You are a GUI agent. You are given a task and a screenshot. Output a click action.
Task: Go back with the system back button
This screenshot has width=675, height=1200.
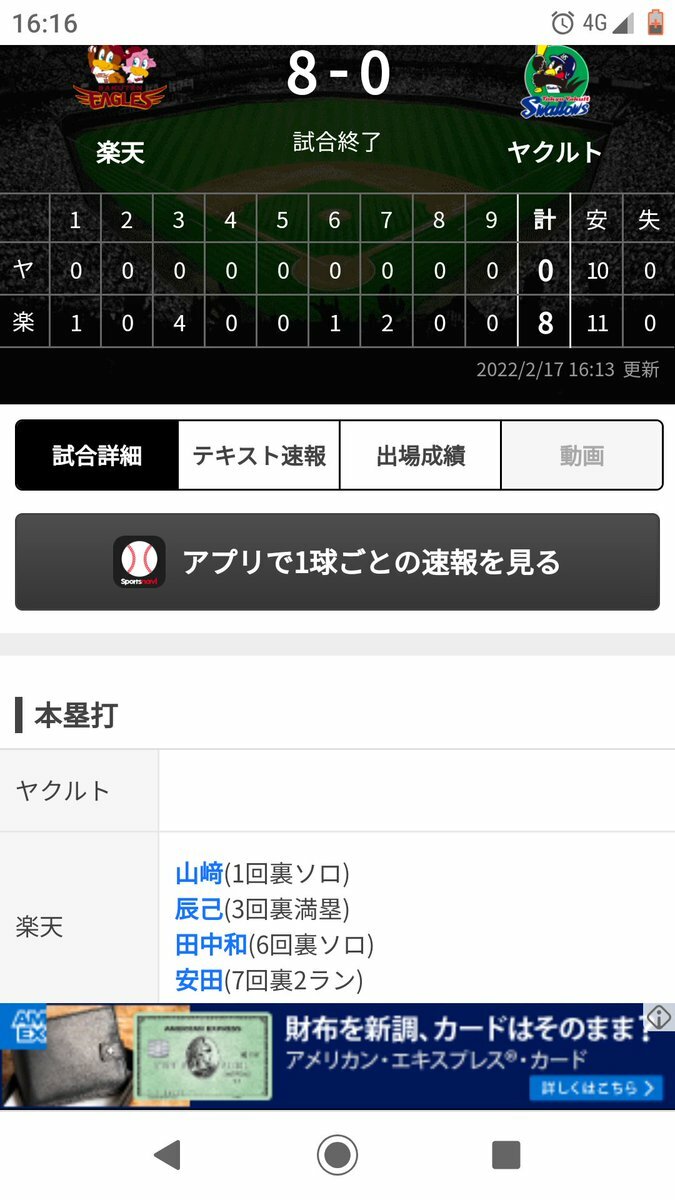[x=167, y=1155]
